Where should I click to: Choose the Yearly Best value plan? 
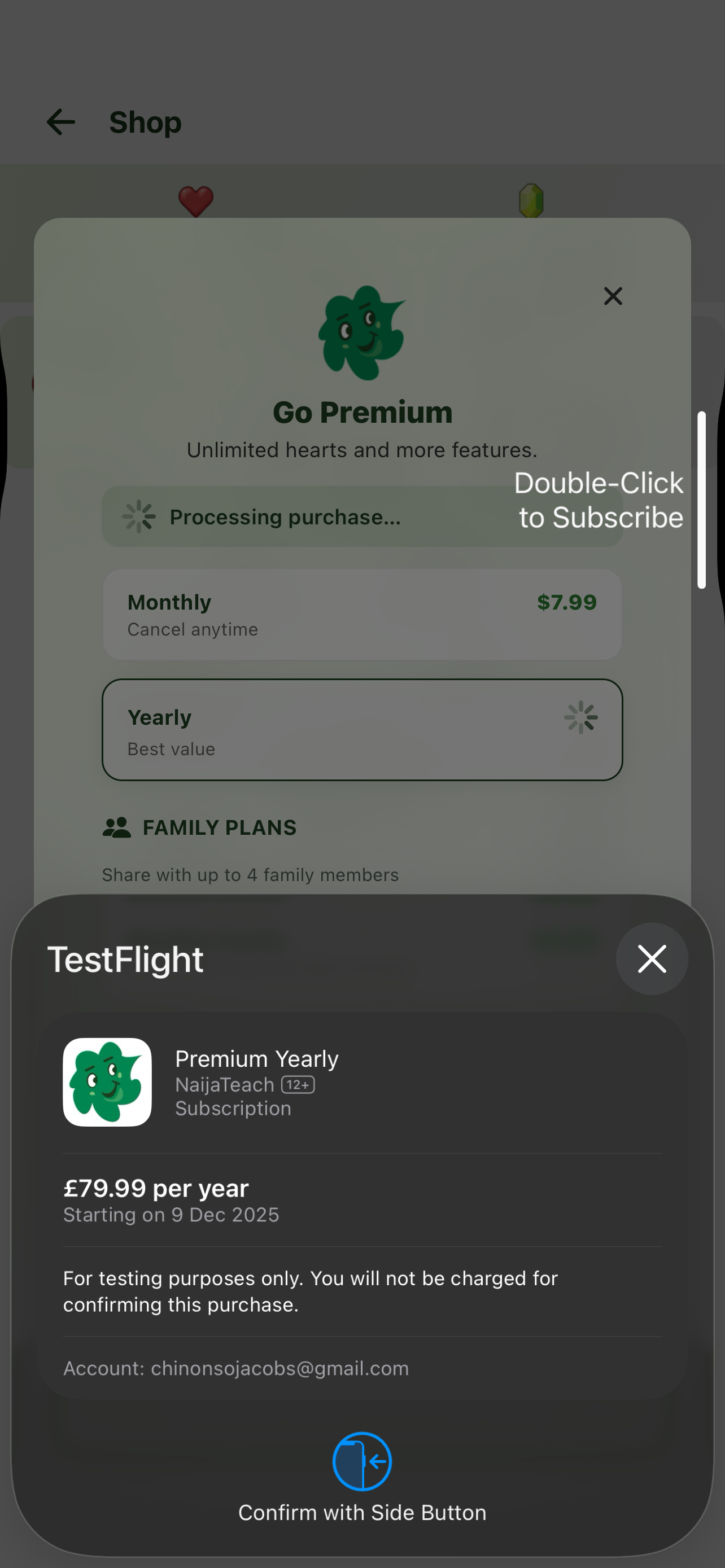coord(362,730)
